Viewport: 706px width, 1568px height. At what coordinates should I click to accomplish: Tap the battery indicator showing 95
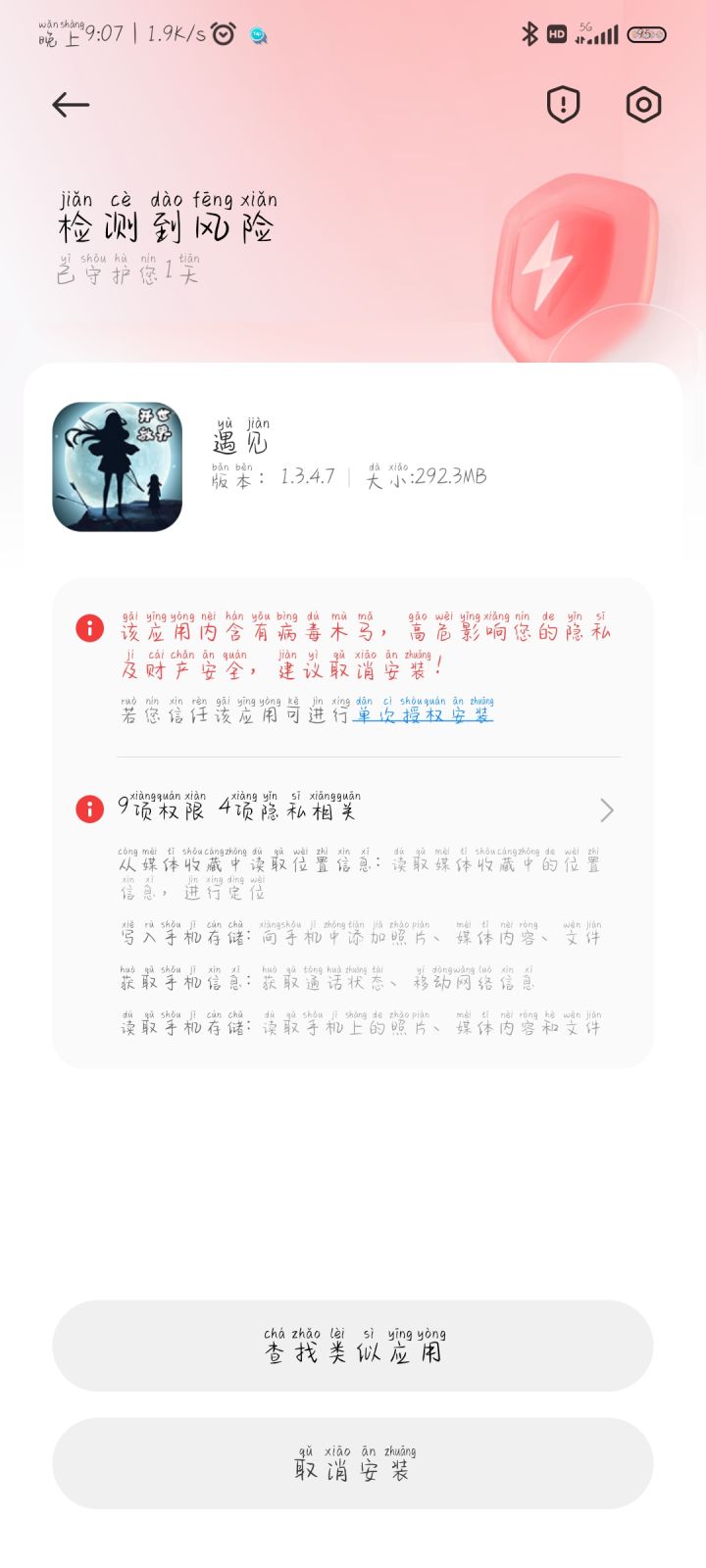click(644, 33)
